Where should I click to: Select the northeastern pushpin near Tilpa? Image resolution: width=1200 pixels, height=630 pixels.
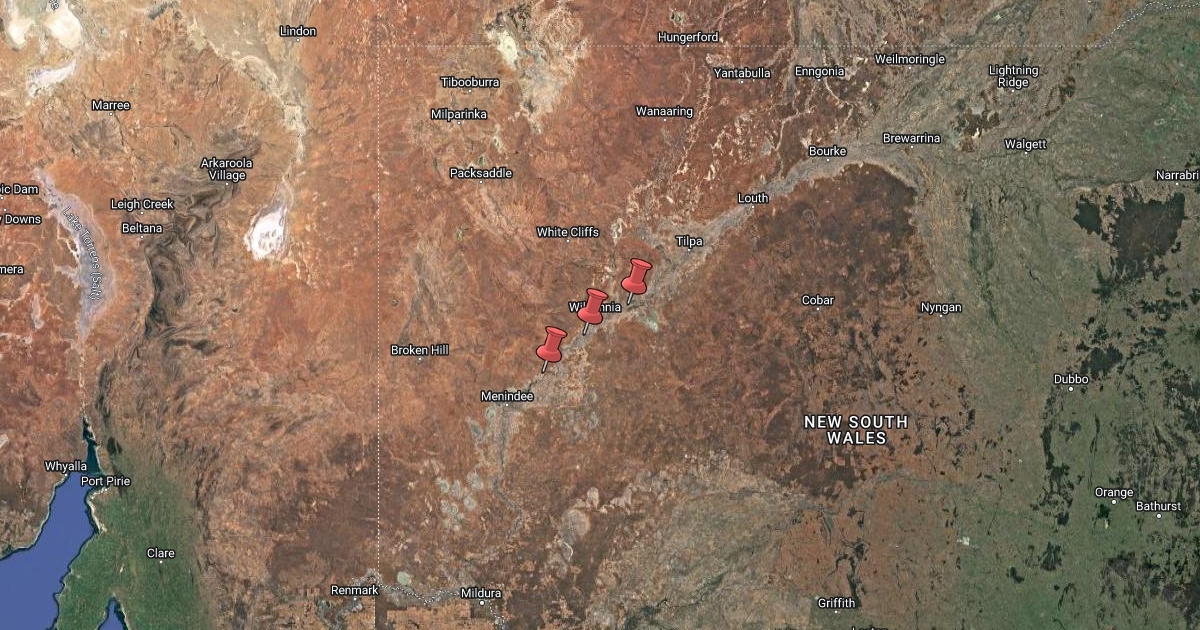[x=636, y=277]
